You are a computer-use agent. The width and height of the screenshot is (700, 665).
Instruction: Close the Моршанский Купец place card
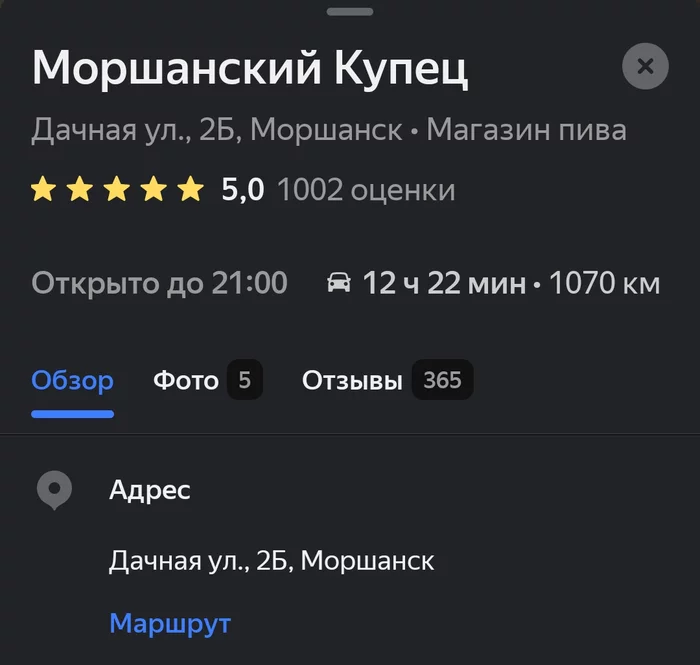click(x=645, y=67)
